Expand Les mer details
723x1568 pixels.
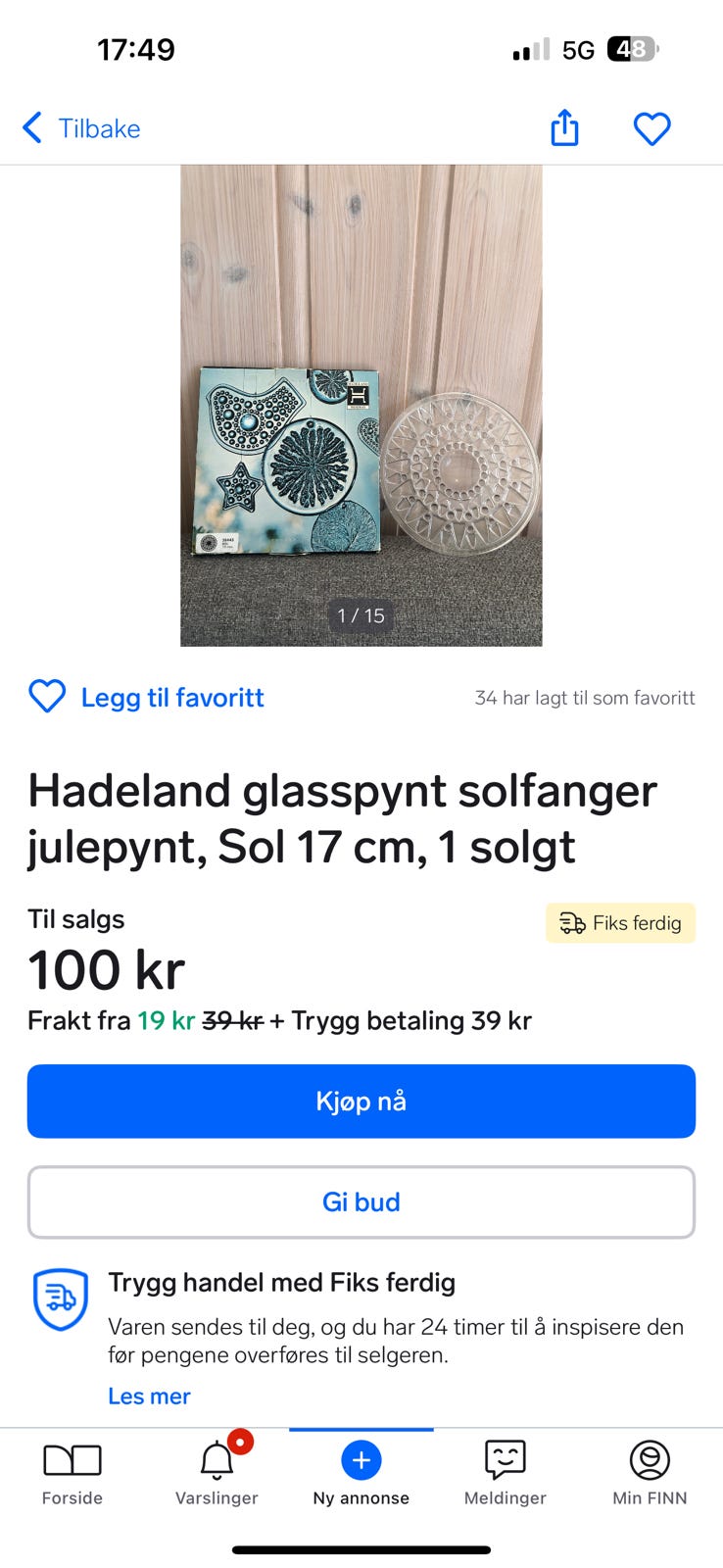(x=149, y=1396)
